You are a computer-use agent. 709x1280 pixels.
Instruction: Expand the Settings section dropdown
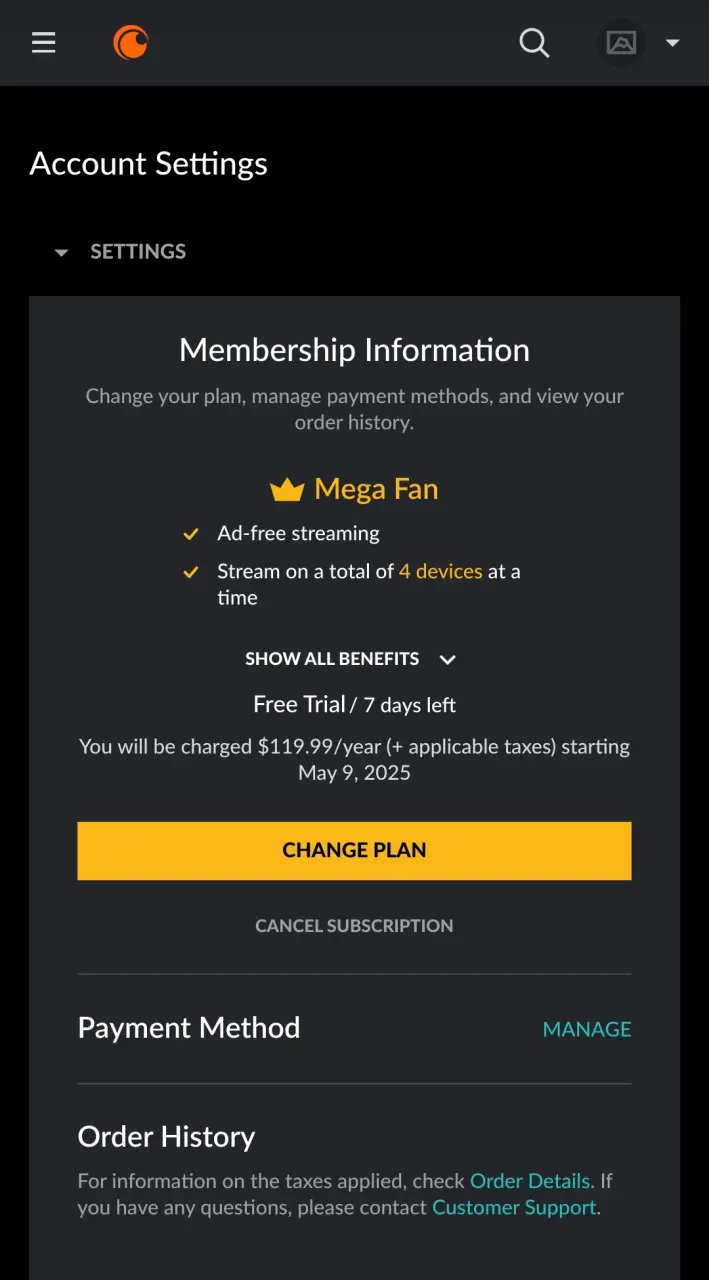pyautogui.click(x=120, y=252)
